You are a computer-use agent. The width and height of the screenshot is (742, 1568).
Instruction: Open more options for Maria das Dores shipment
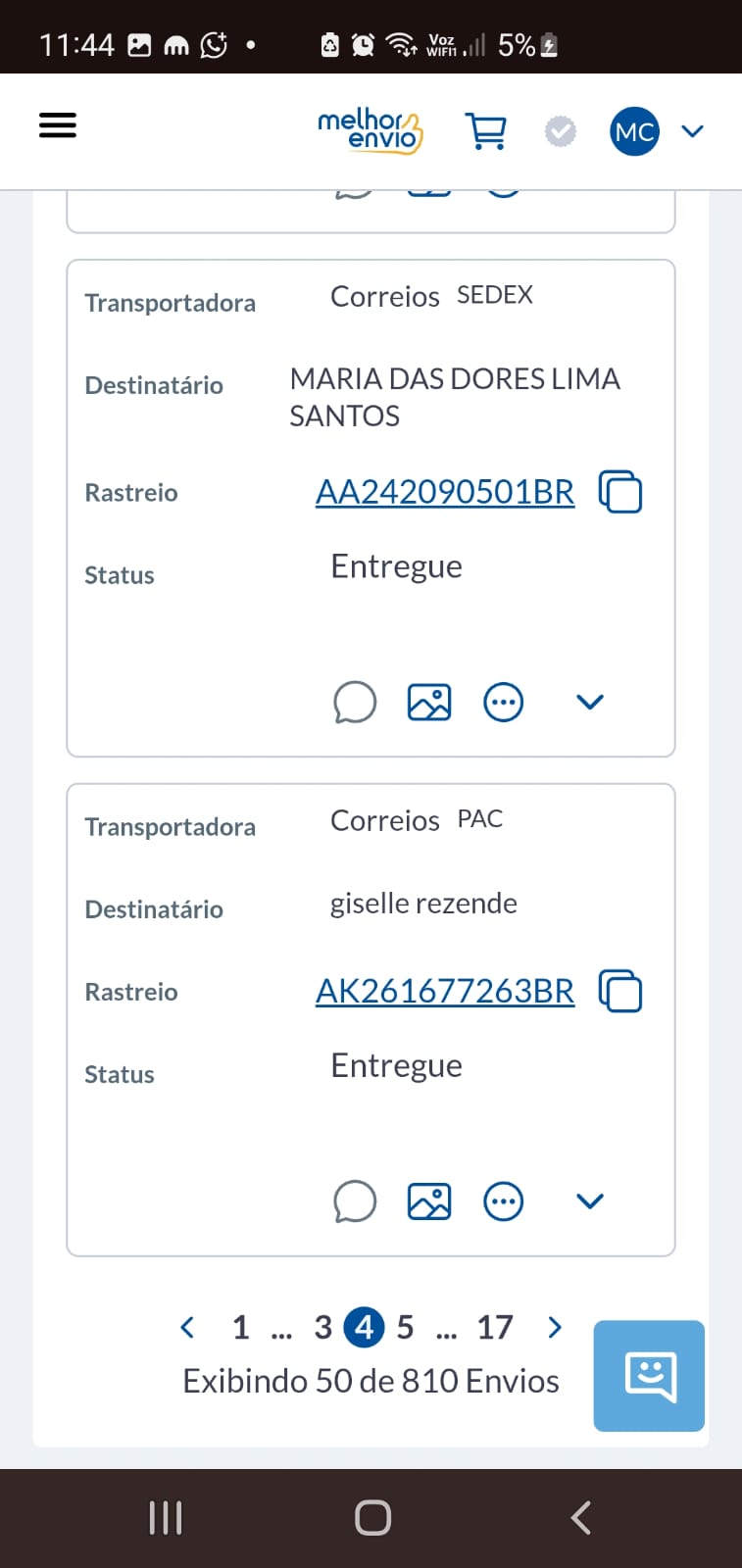(x=504, y=702)
